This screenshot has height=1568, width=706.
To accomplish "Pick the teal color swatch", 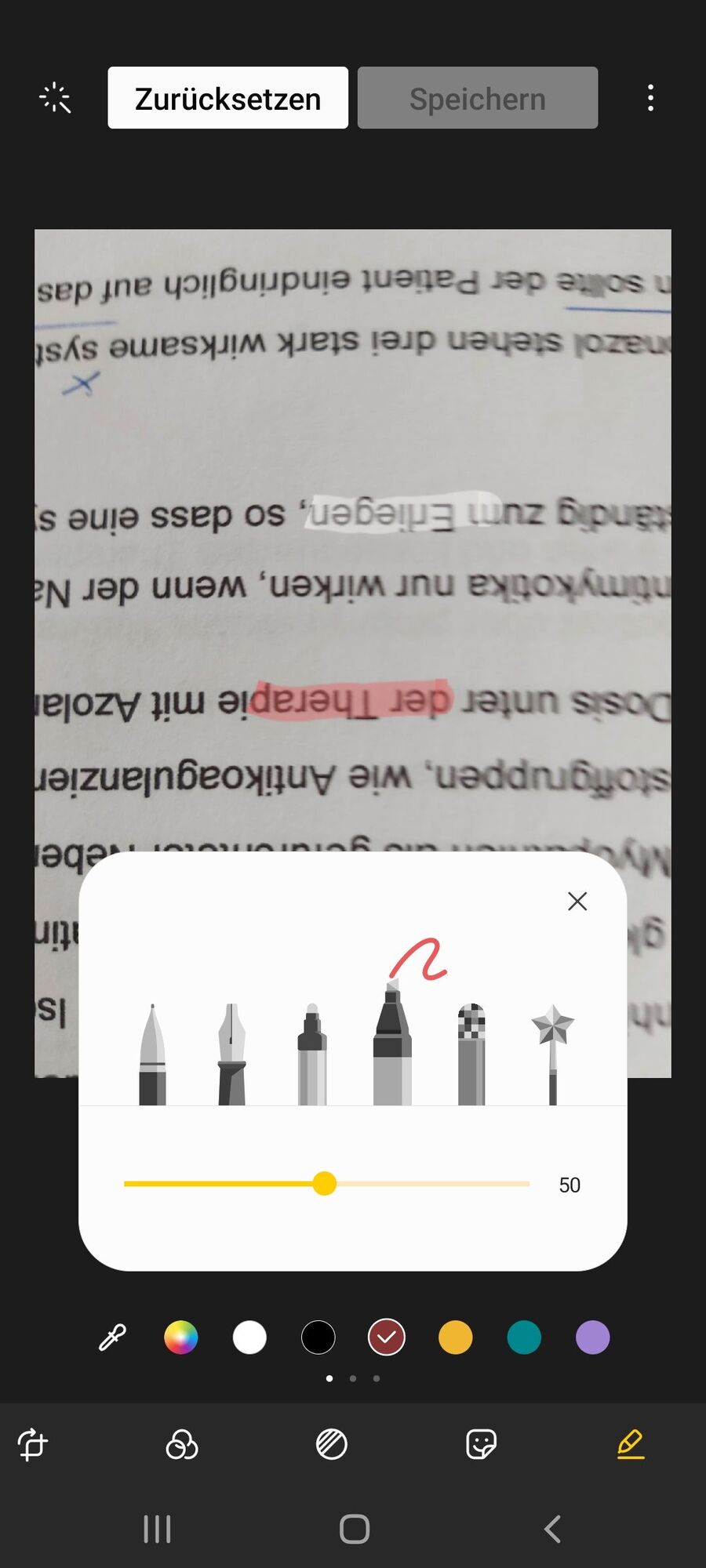I will pyautogui.click(x=524, y=1338).
